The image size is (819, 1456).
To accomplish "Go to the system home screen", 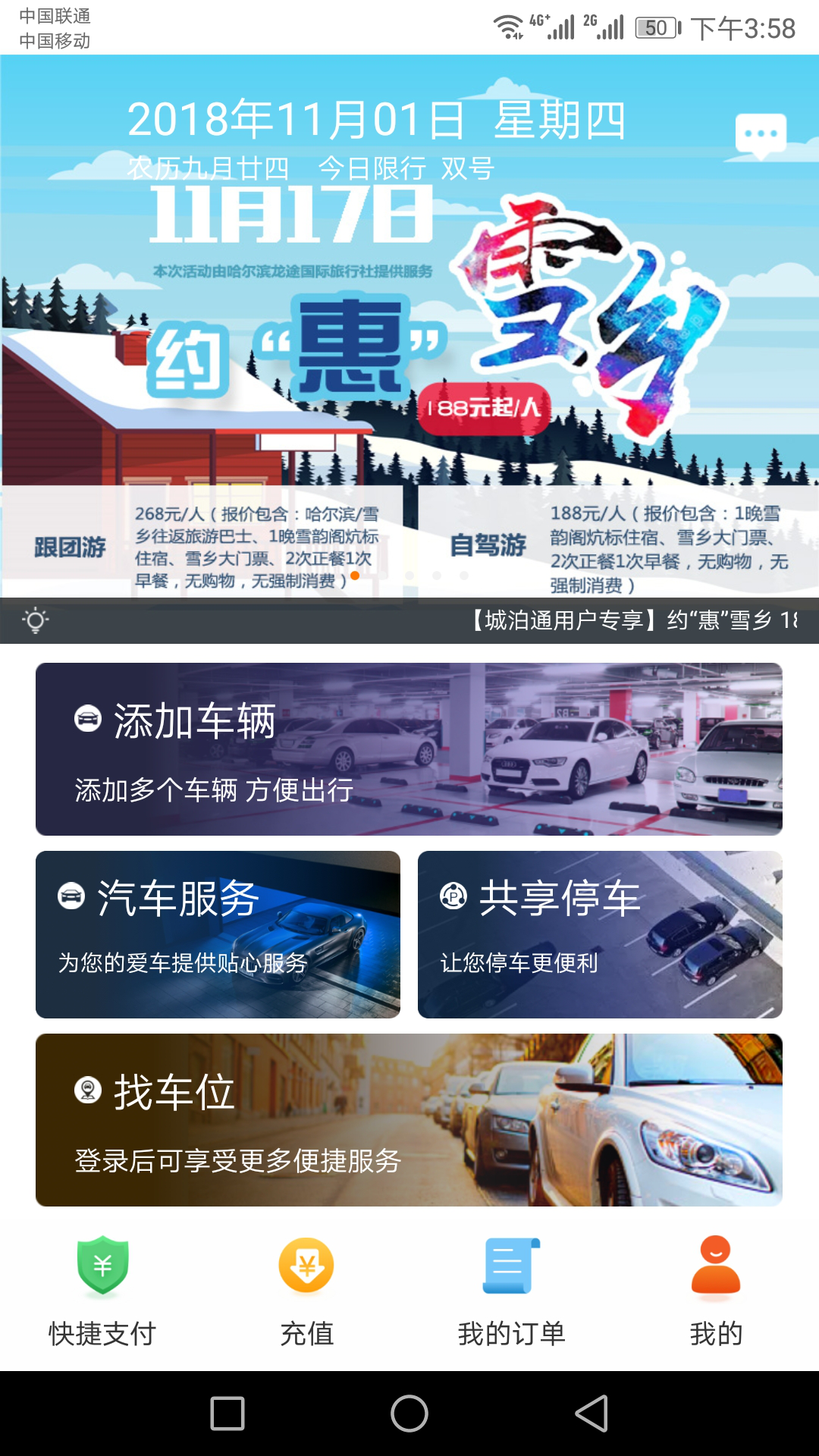I will [409, 1414].
